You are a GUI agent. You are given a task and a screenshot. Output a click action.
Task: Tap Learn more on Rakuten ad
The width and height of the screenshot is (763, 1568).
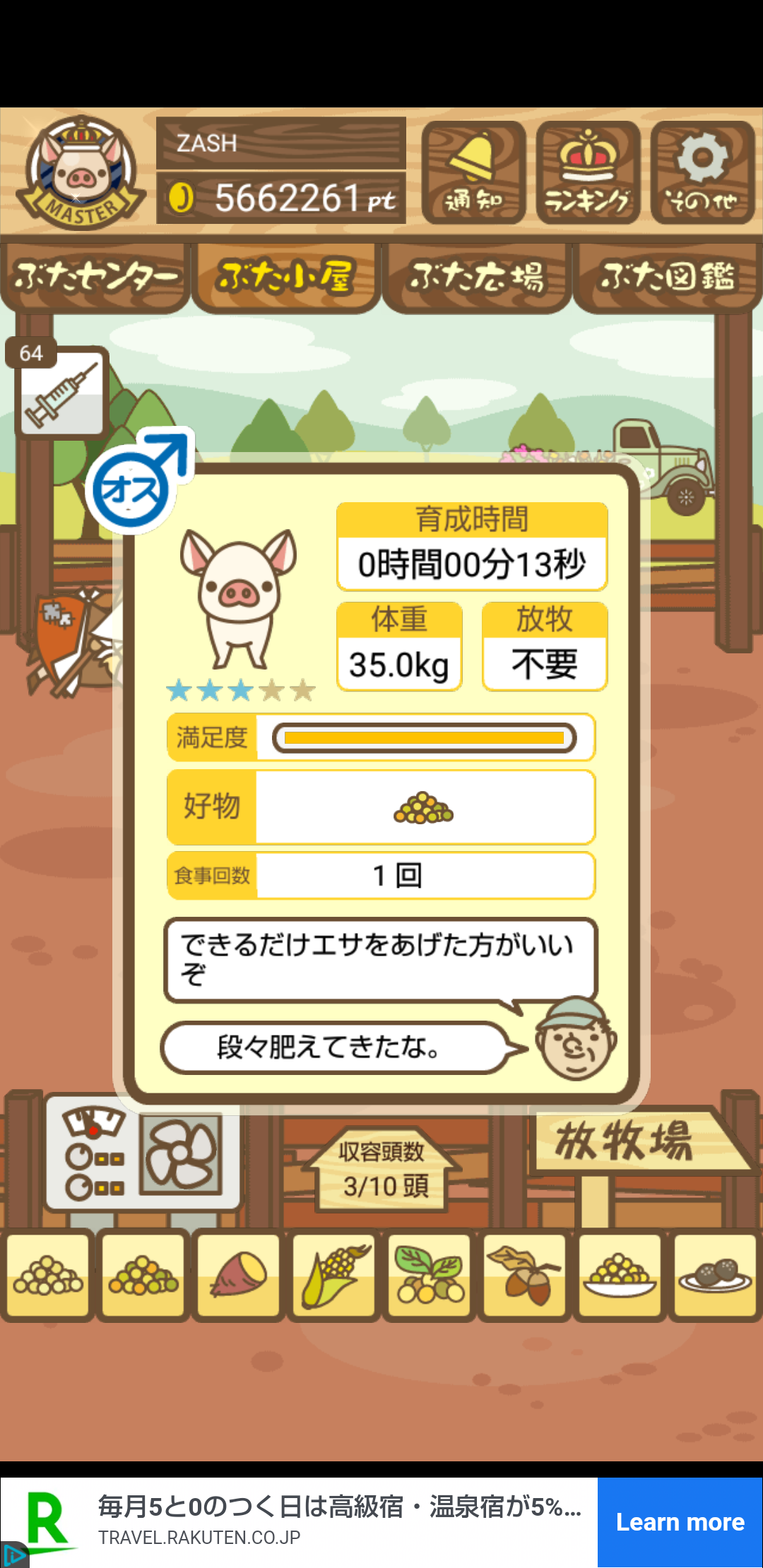680,1522
